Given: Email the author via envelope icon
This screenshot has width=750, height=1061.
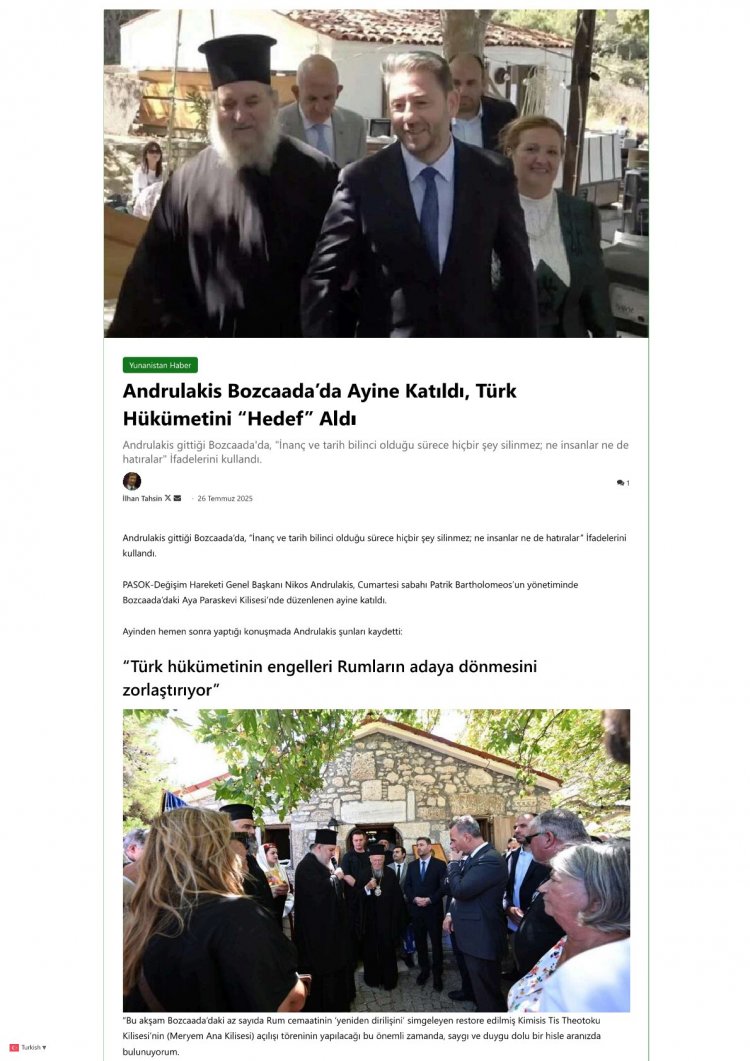Looking at the screenshot, I should [x=178, y=498].
